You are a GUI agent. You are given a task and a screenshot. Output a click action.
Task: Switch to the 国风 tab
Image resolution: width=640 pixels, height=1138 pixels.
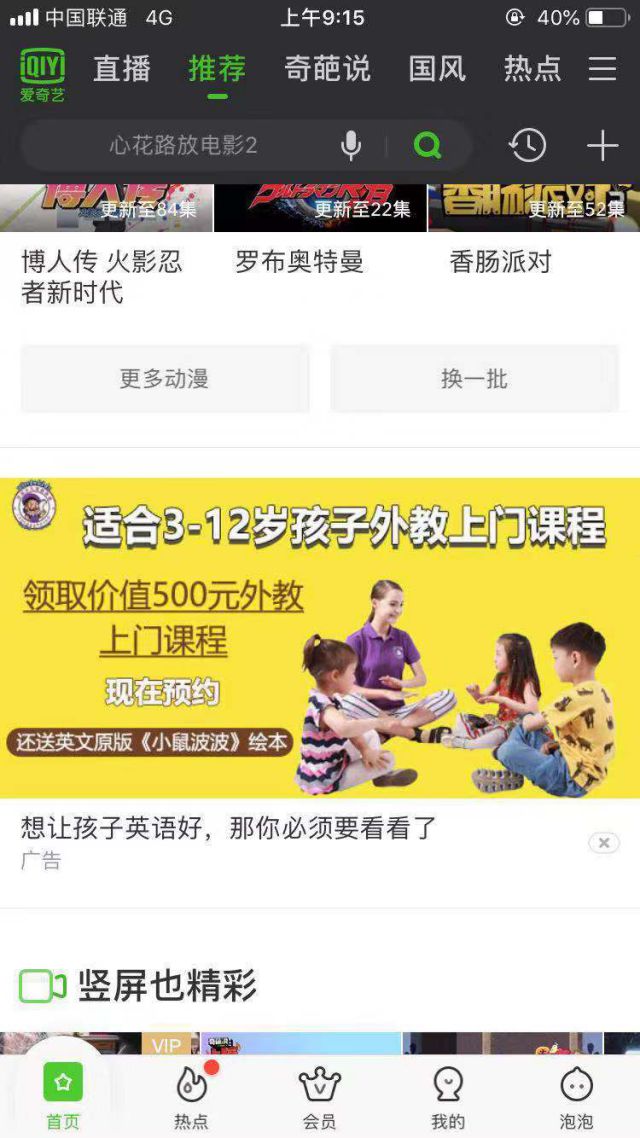(437, 69)
